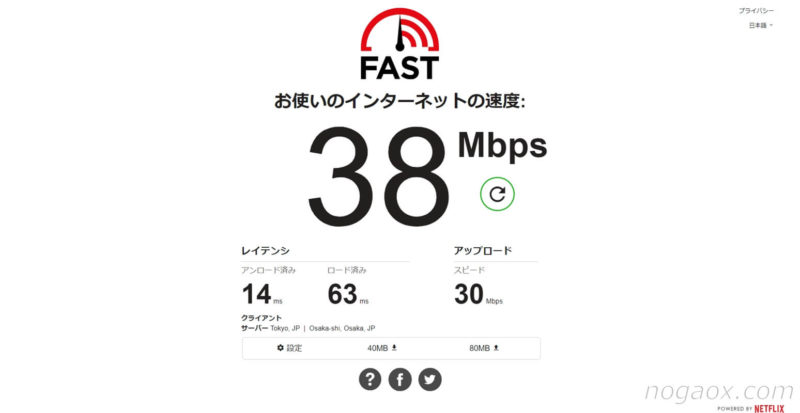800x413 pixels.
Task: Open the 設定 settings option
Action: pos(289,348)
